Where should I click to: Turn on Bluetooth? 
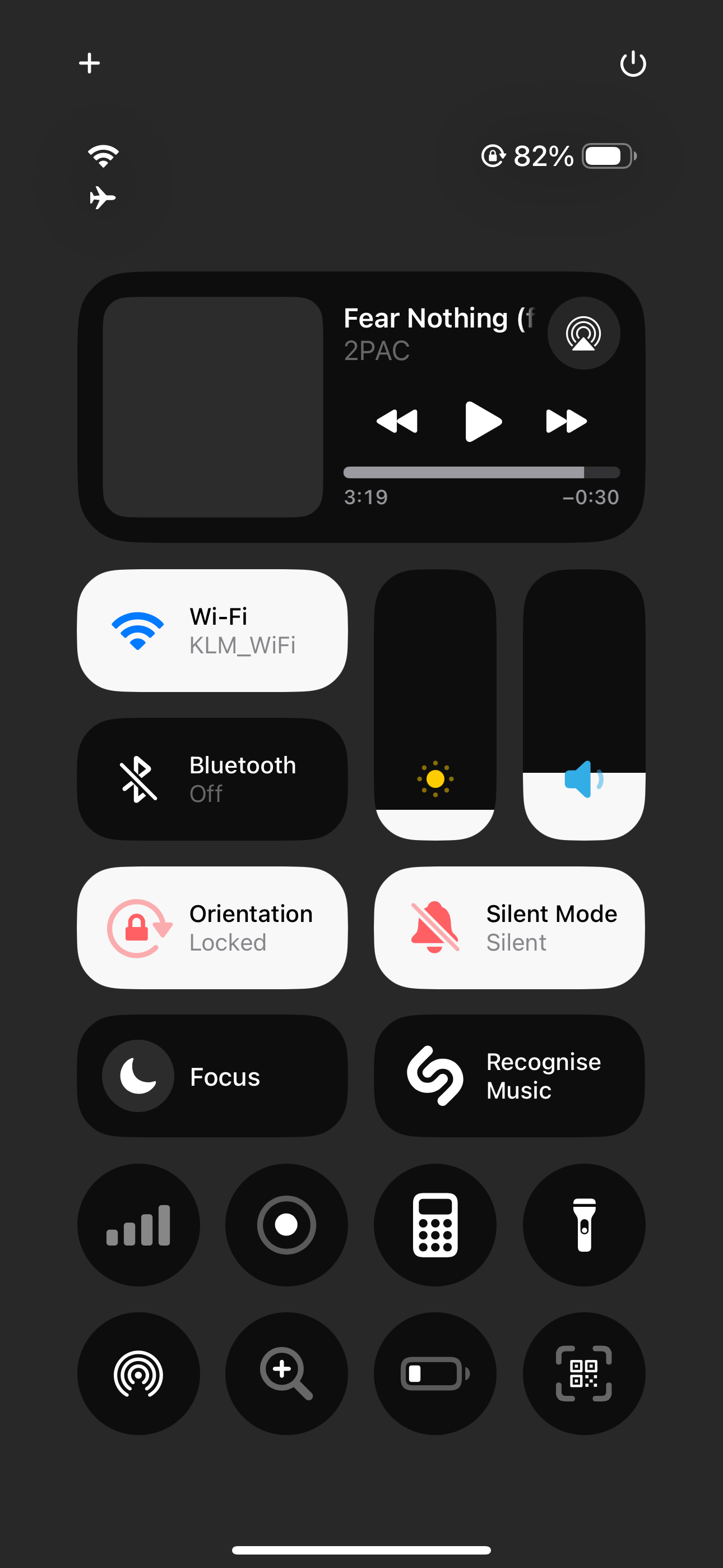[138, 779]
